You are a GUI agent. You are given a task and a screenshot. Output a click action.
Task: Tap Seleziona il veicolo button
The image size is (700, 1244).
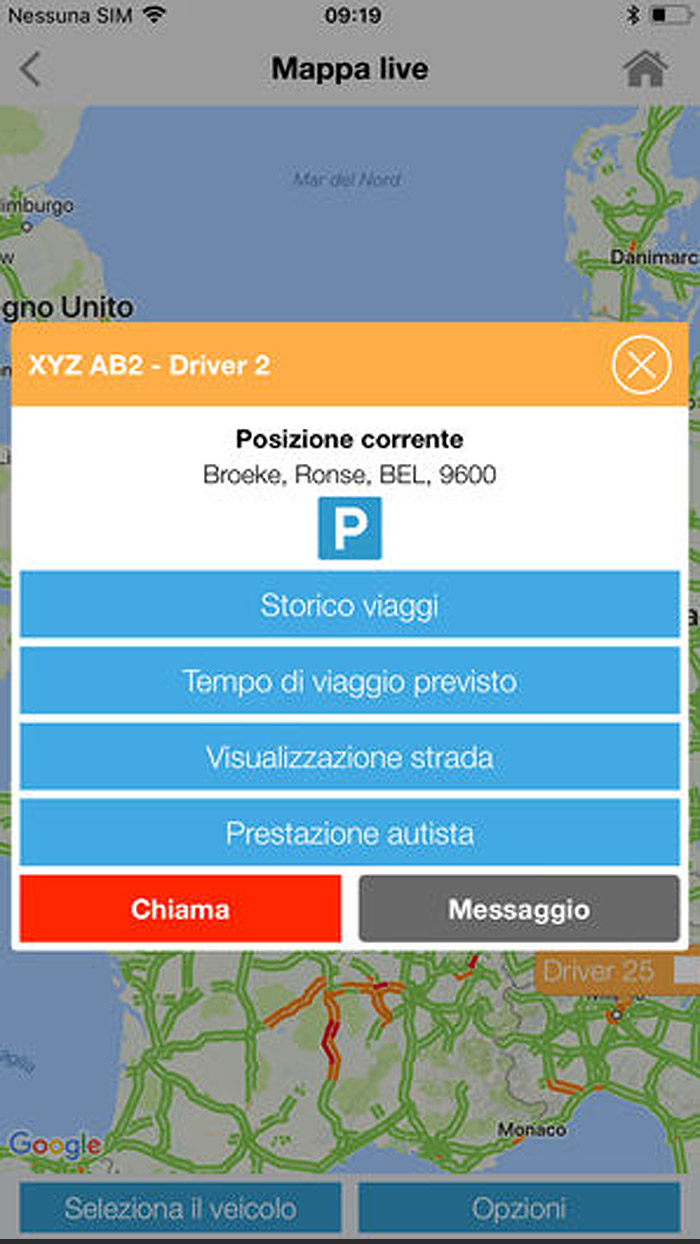(180, 1208)
